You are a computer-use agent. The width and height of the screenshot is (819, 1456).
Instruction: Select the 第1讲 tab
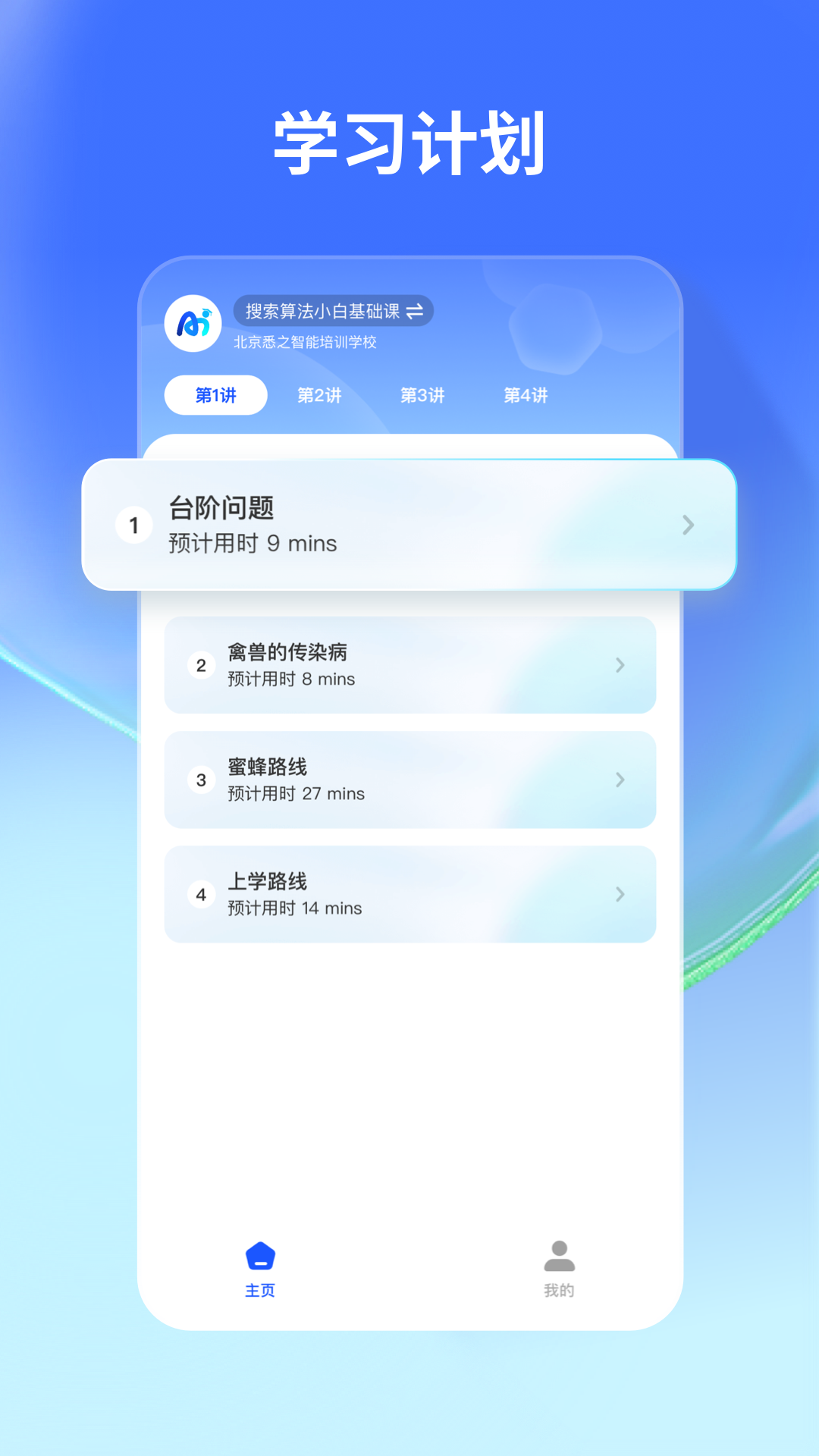[x=215, y=395]
